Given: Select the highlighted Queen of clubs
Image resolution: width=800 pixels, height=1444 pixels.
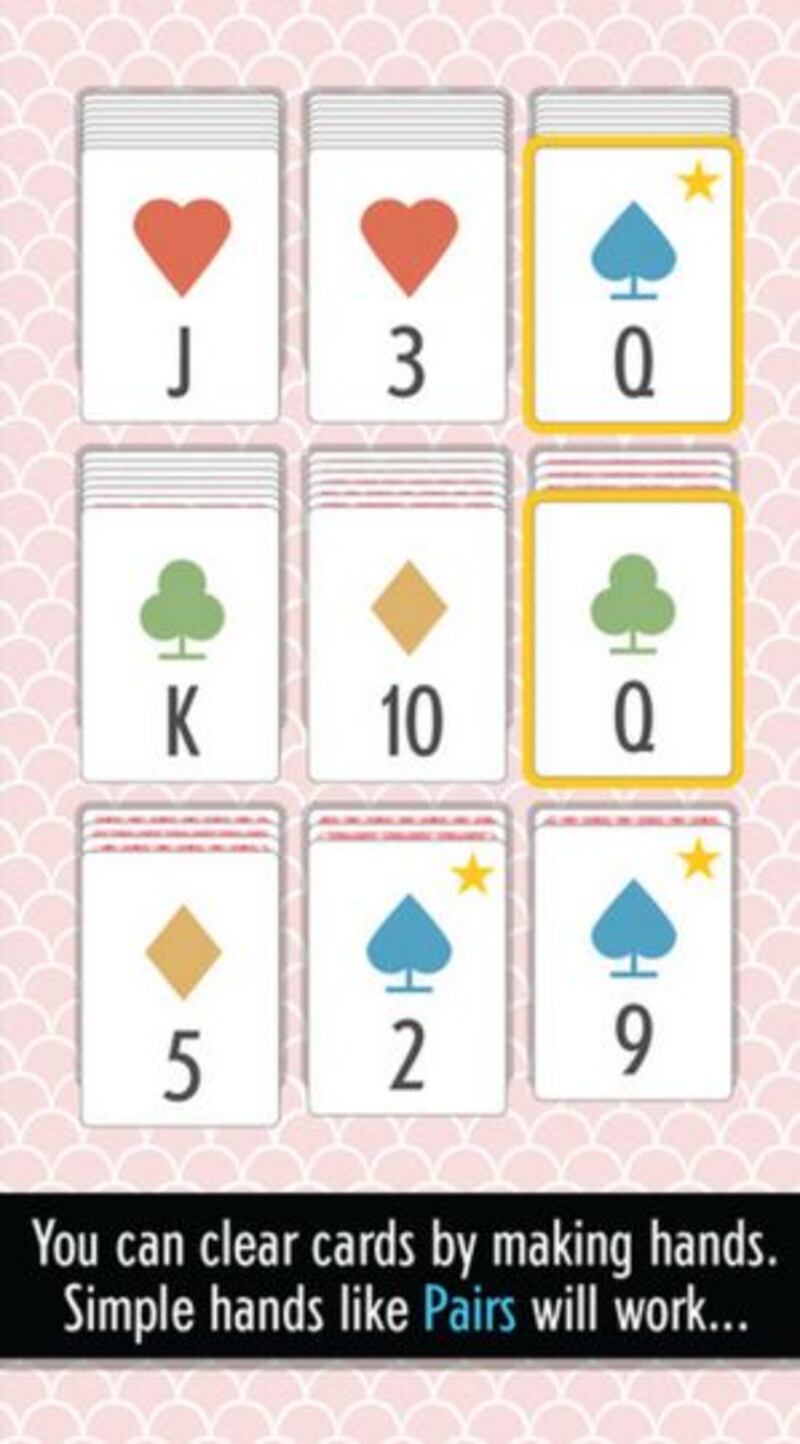Looking at the screenshot, I should (634, 638).
